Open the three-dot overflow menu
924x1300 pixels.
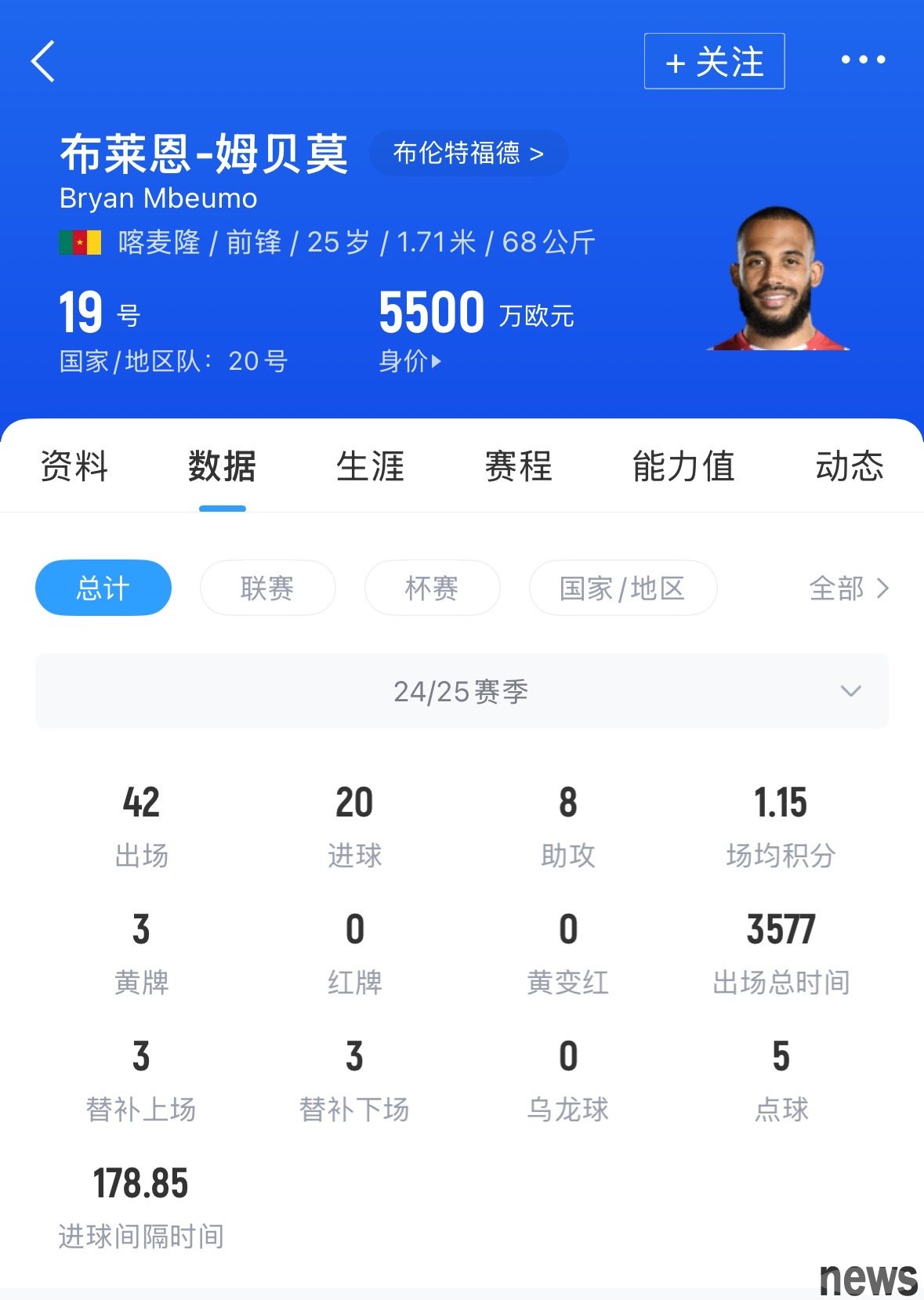pos(863,60)
